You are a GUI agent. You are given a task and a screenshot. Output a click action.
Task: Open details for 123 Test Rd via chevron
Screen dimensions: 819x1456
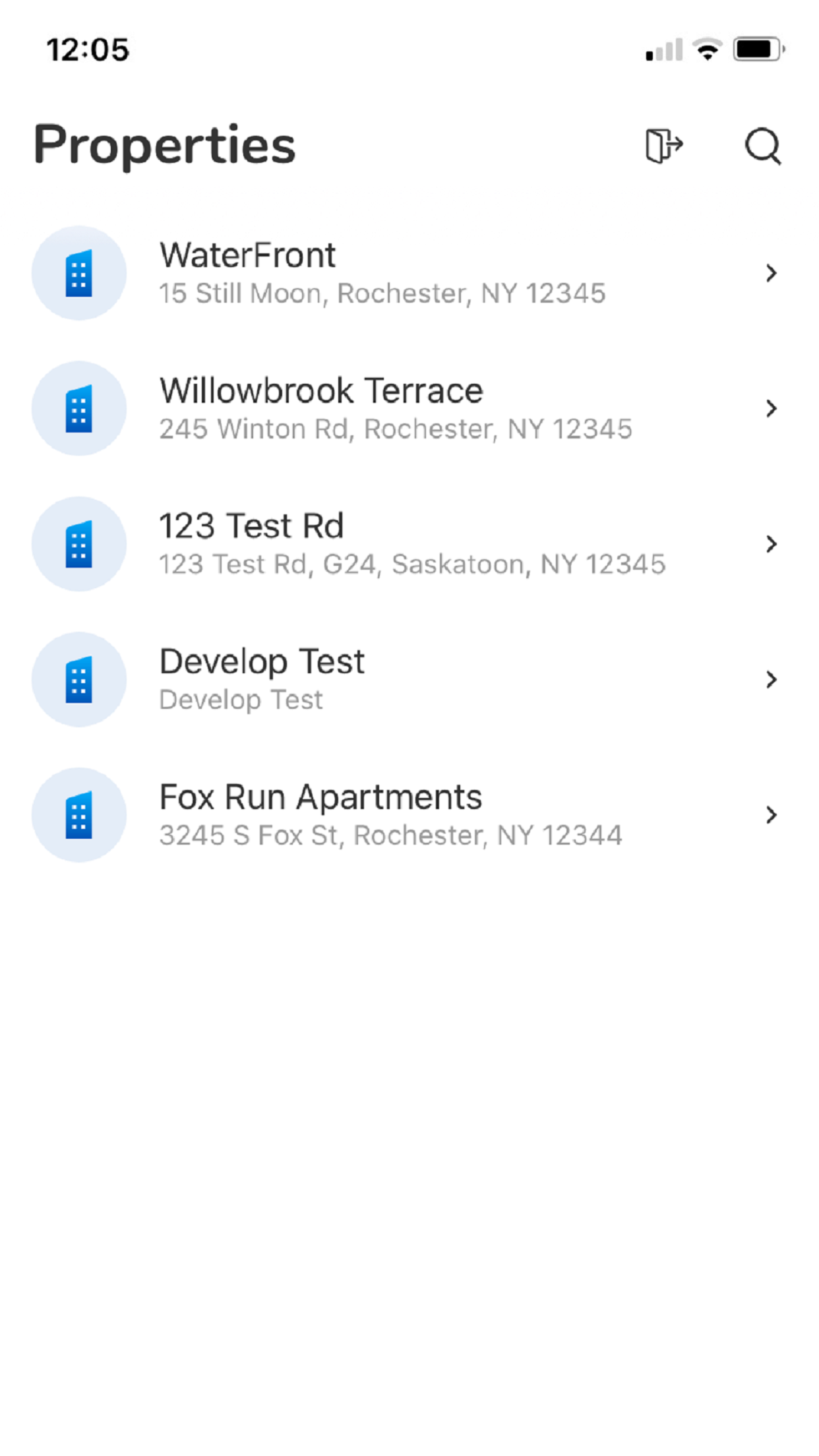tap(772, 545)
